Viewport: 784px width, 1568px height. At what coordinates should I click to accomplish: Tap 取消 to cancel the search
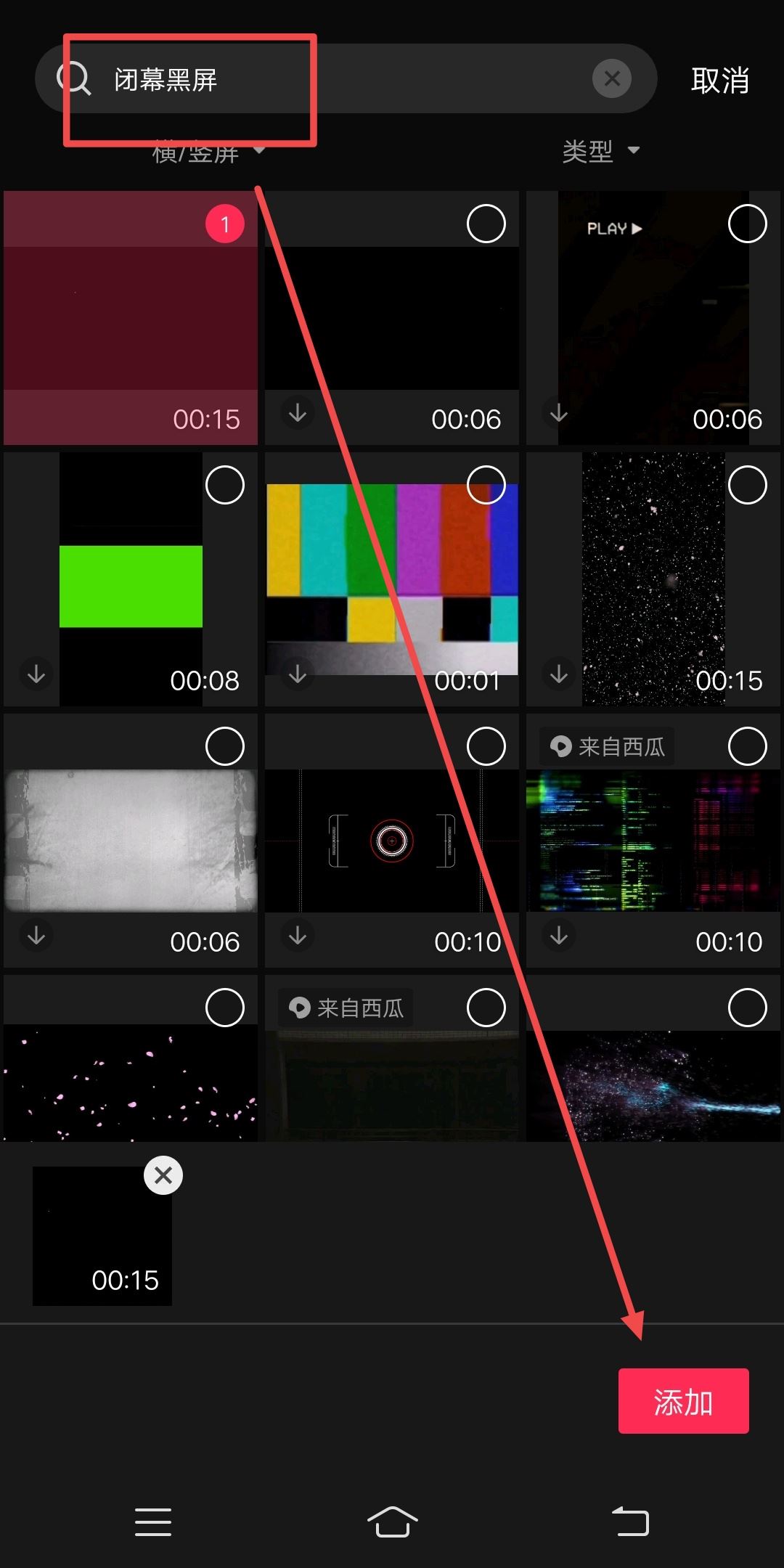tap(719, 80)
